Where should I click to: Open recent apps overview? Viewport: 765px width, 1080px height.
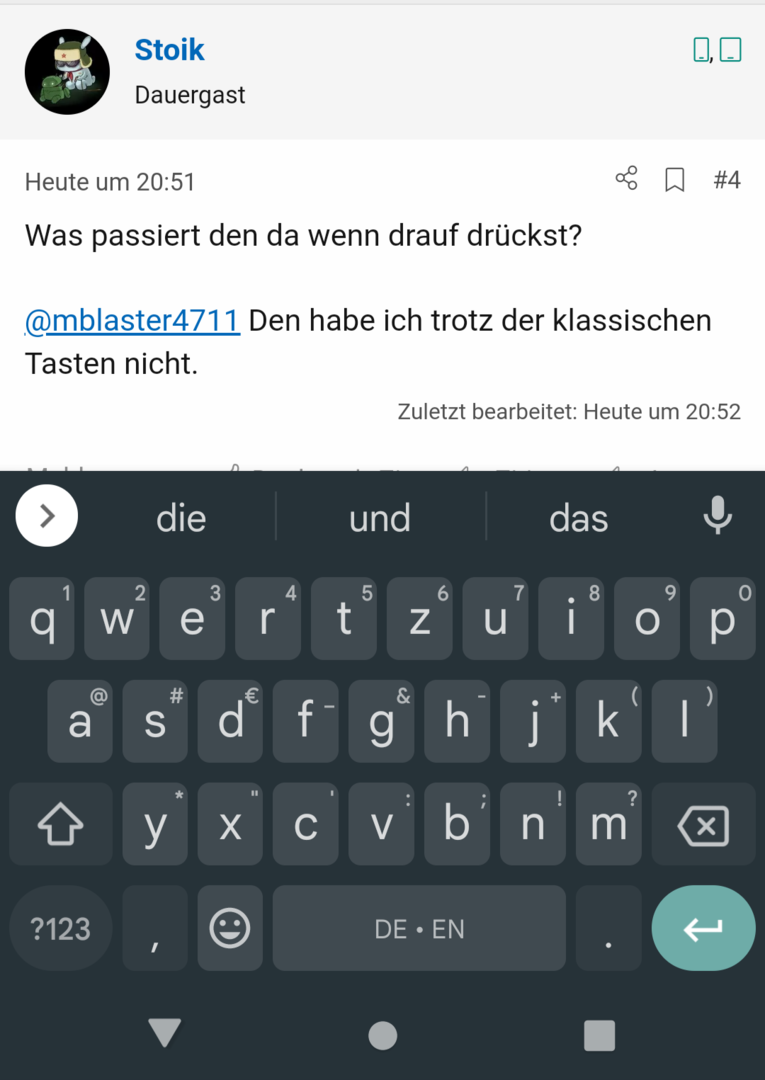(x=599, y=1035)
